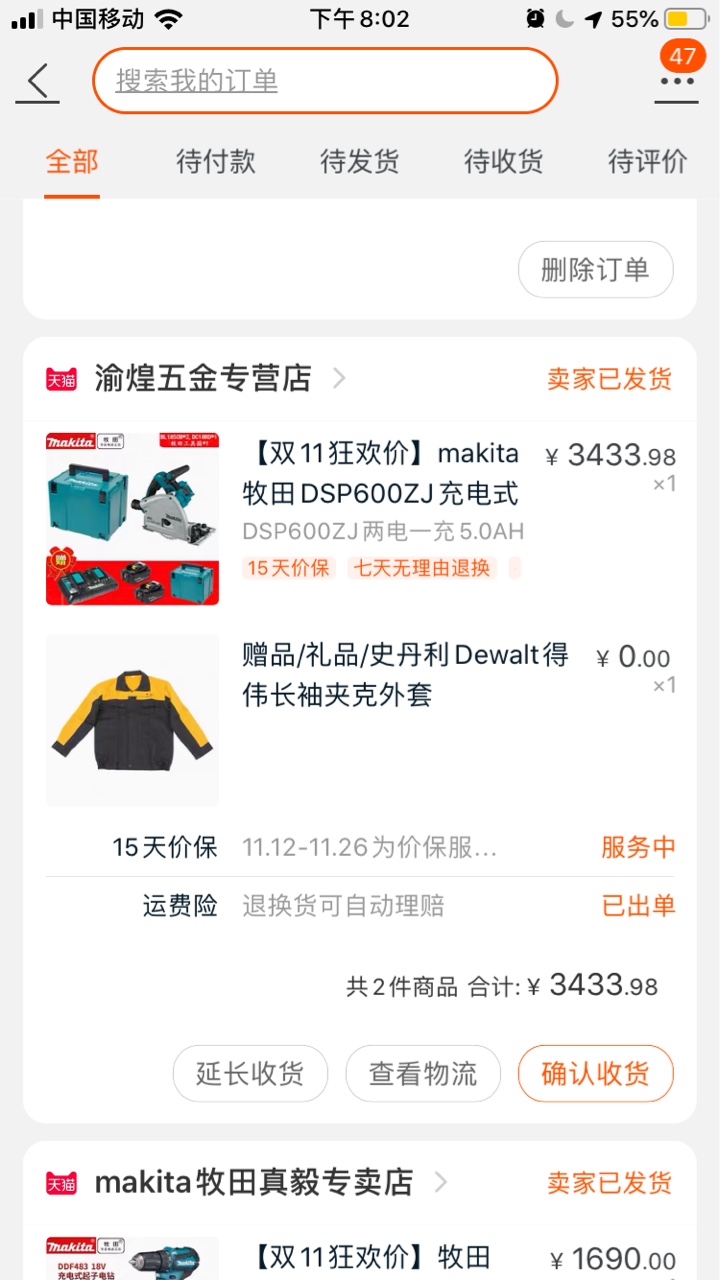The width and height of the screenshot is (720, 1280).
Task: Open the 待收货 tab
Action: coord(504,161)
